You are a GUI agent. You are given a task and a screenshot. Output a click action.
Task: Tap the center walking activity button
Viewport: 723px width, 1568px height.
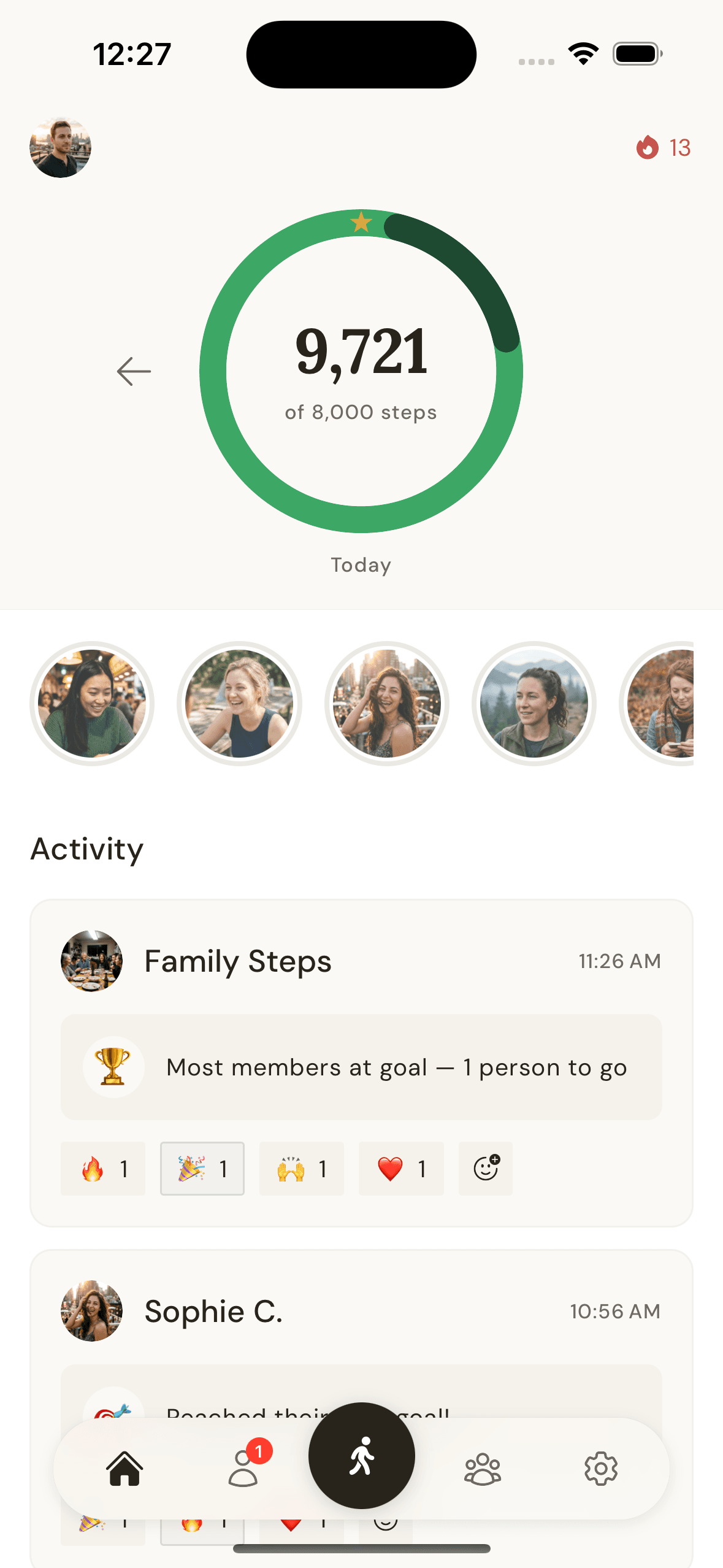click(361, 1455)
